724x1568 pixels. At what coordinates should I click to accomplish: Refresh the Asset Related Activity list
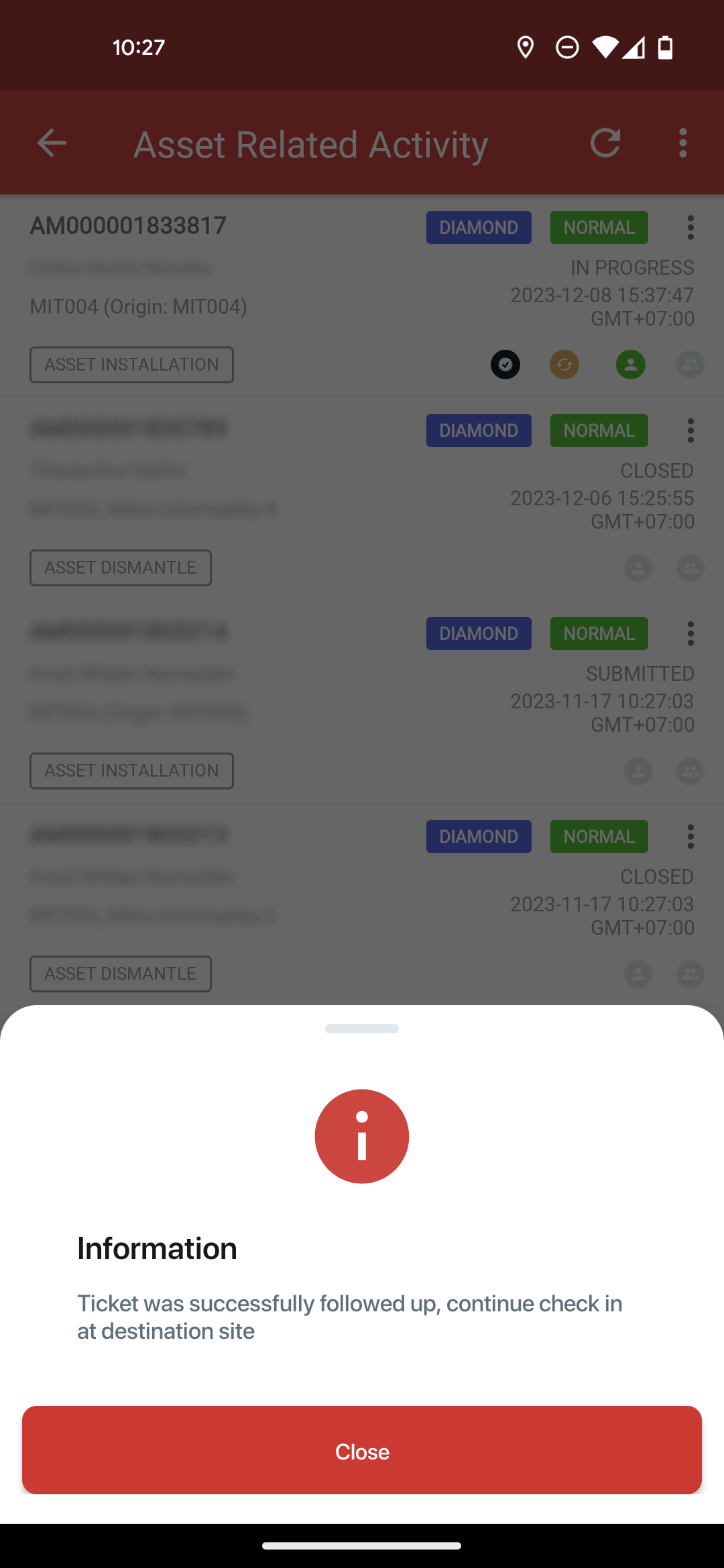point(605,143)
